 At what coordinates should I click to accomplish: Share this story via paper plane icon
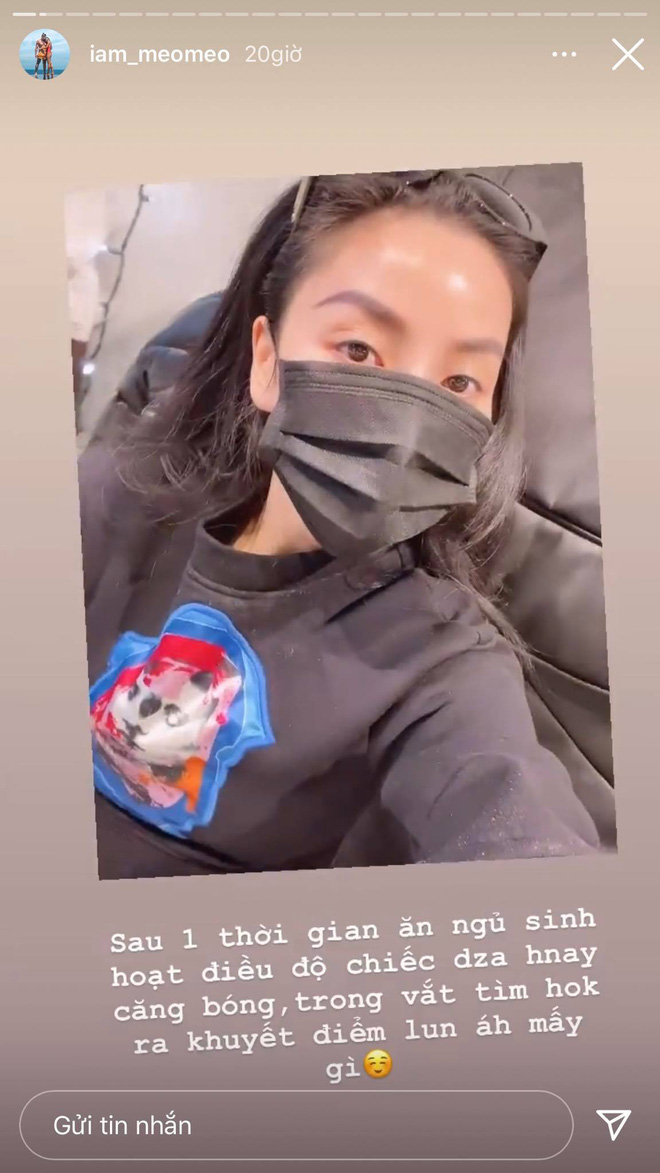click(x=613, y=1125)
